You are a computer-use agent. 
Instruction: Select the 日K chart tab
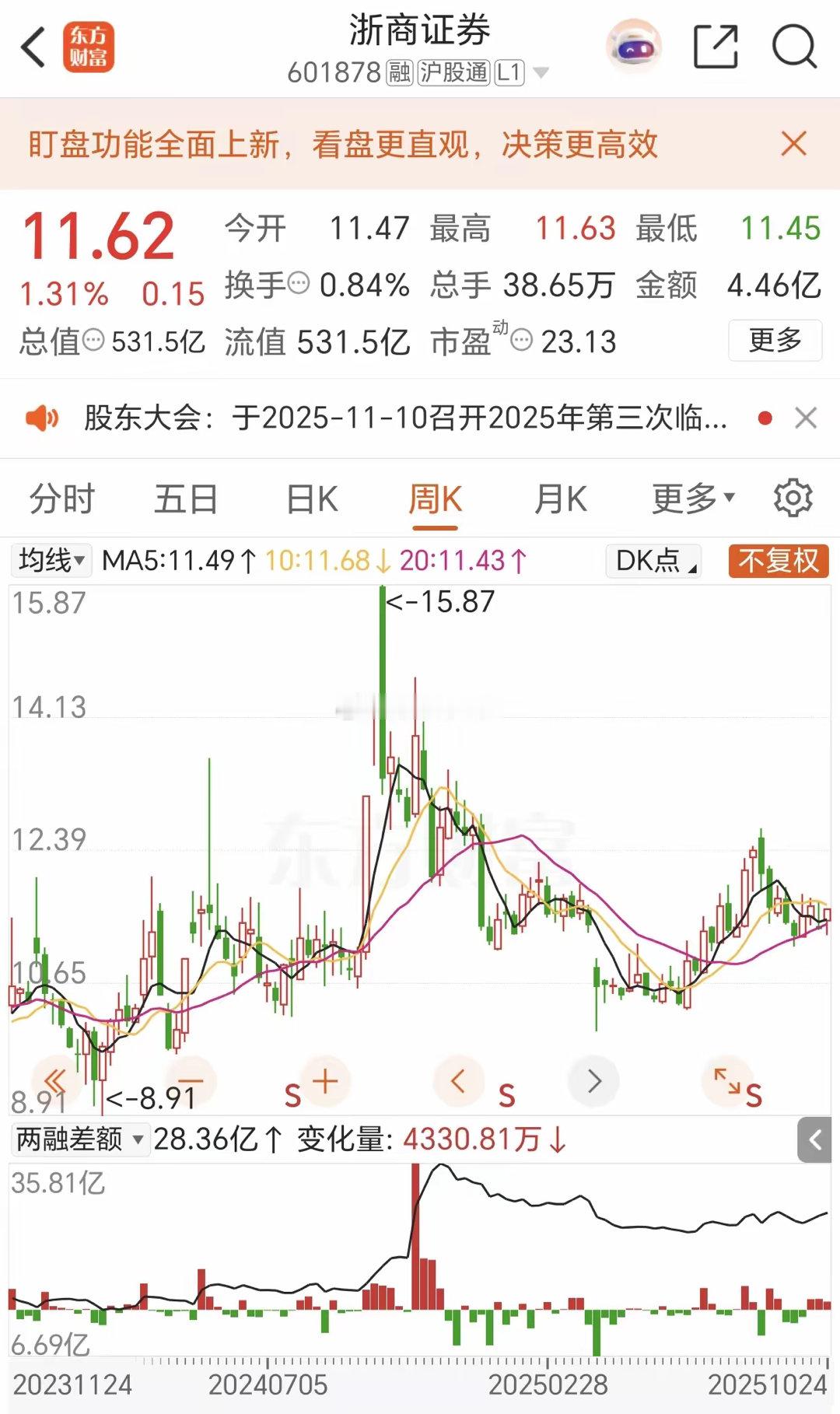[312, 499]
